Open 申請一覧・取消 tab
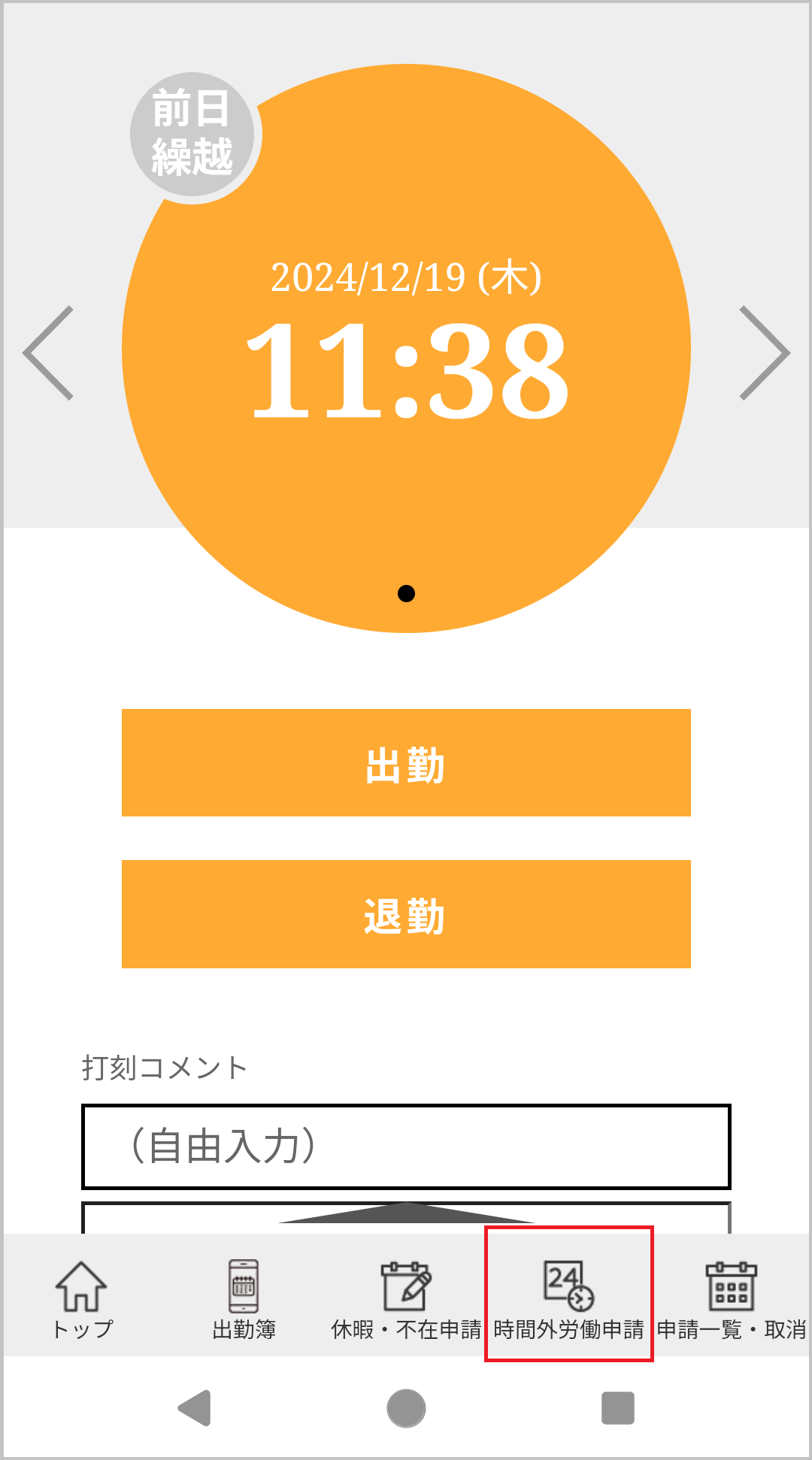 coord(731,1298)
